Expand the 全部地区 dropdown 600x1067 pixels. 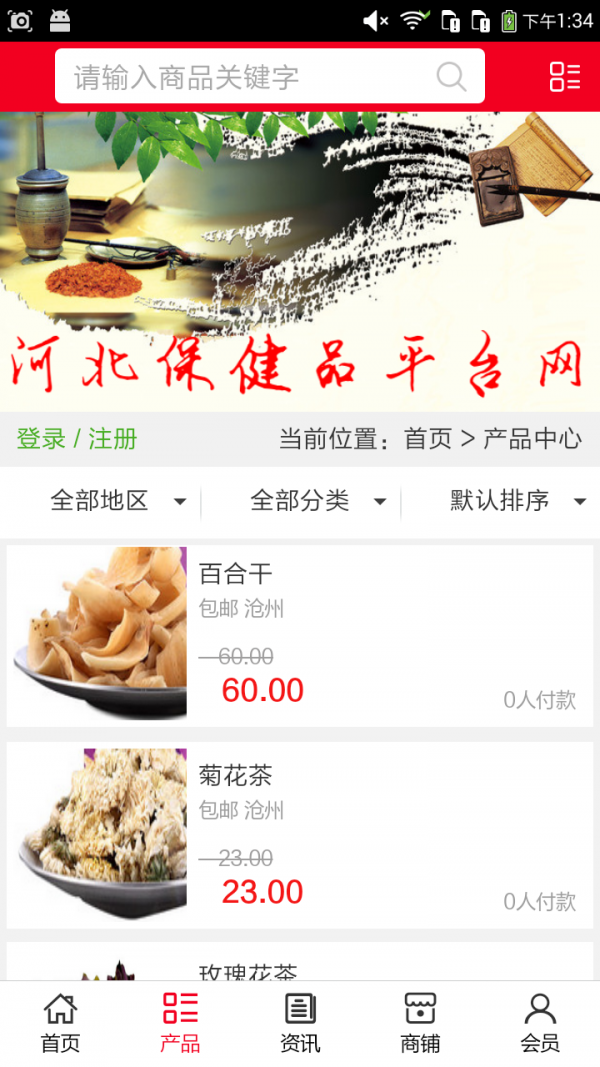pyautogui.click(x=117, y=501)
